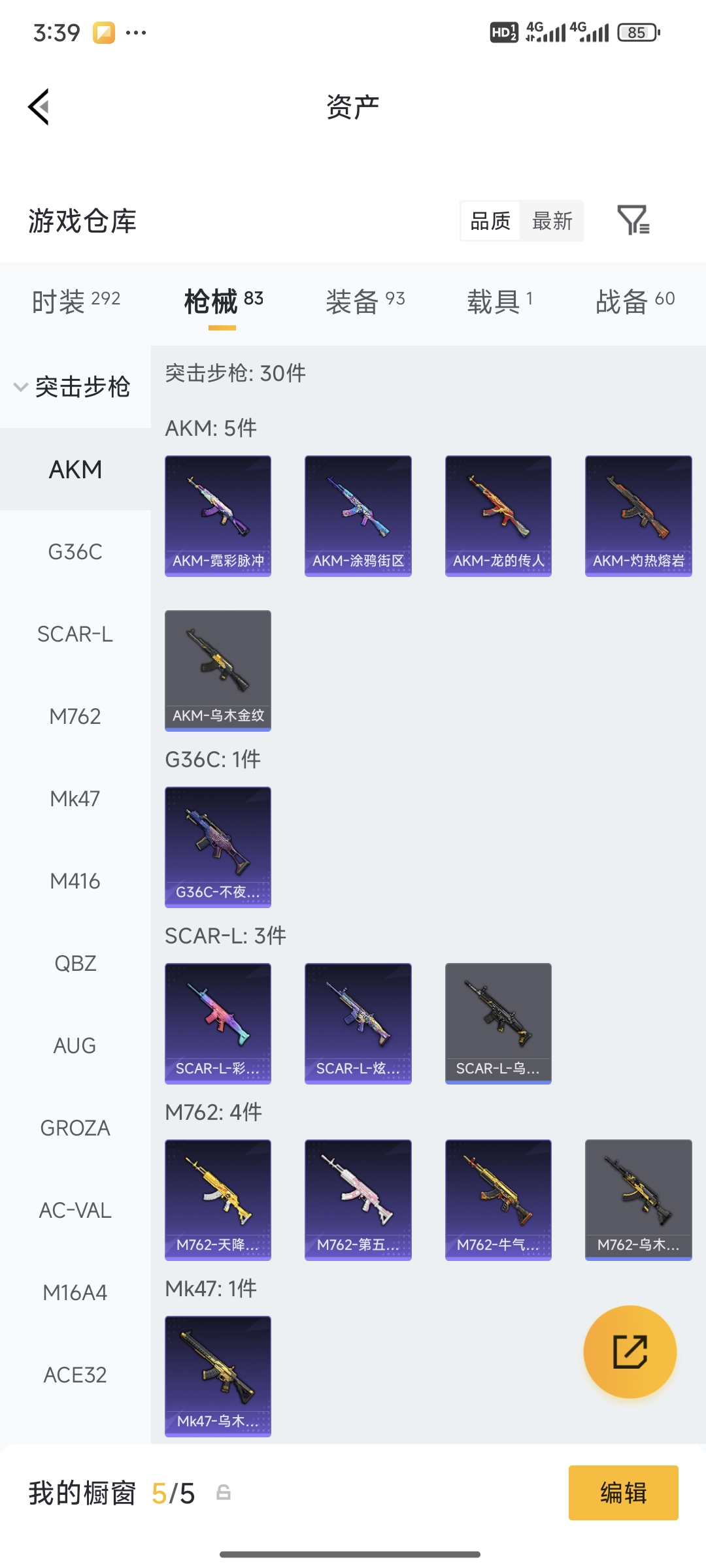Switch to the 时装 tab
This screenshot has width=706, height=1568.
(x=76, y=301)
